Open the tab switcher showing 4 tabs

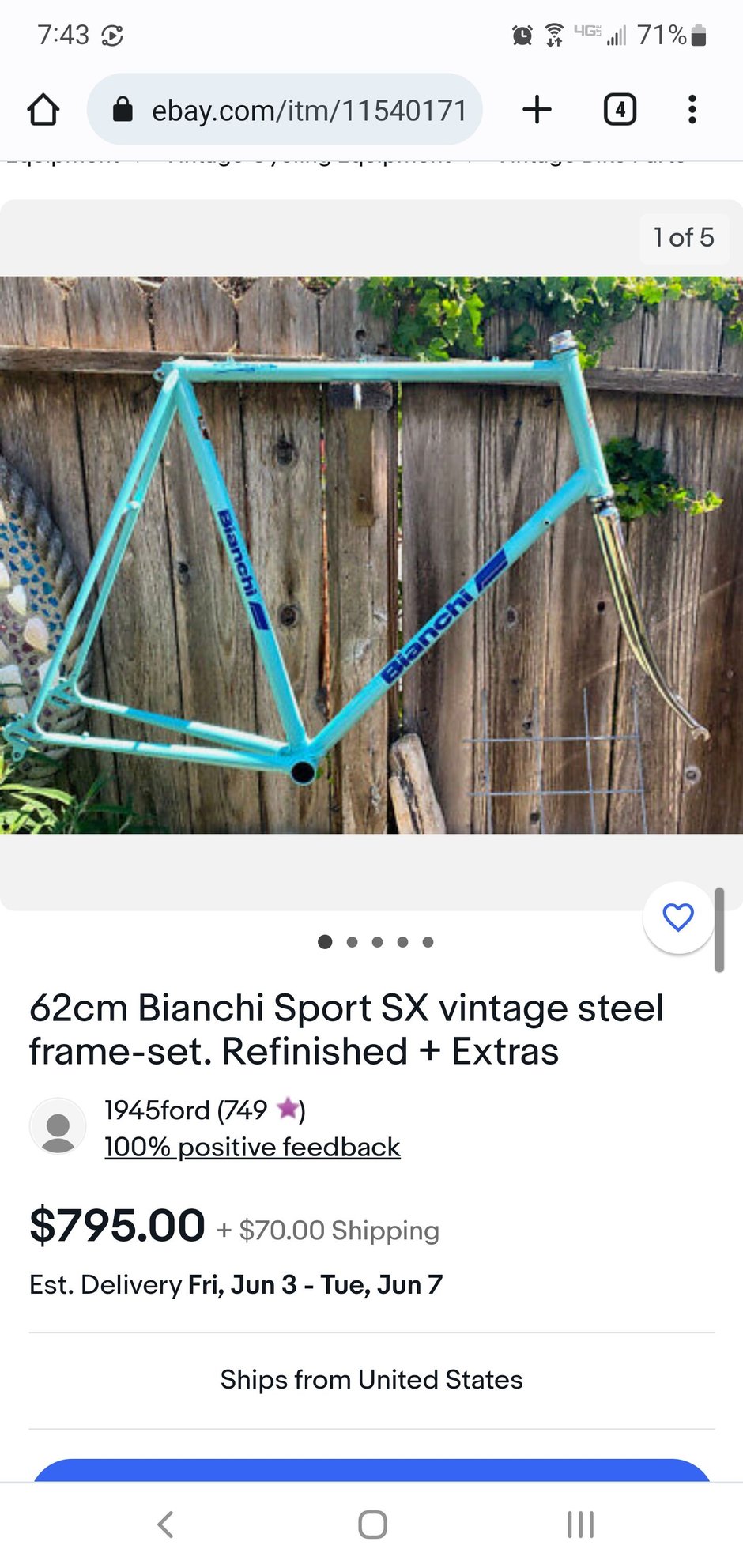(620, 110)
